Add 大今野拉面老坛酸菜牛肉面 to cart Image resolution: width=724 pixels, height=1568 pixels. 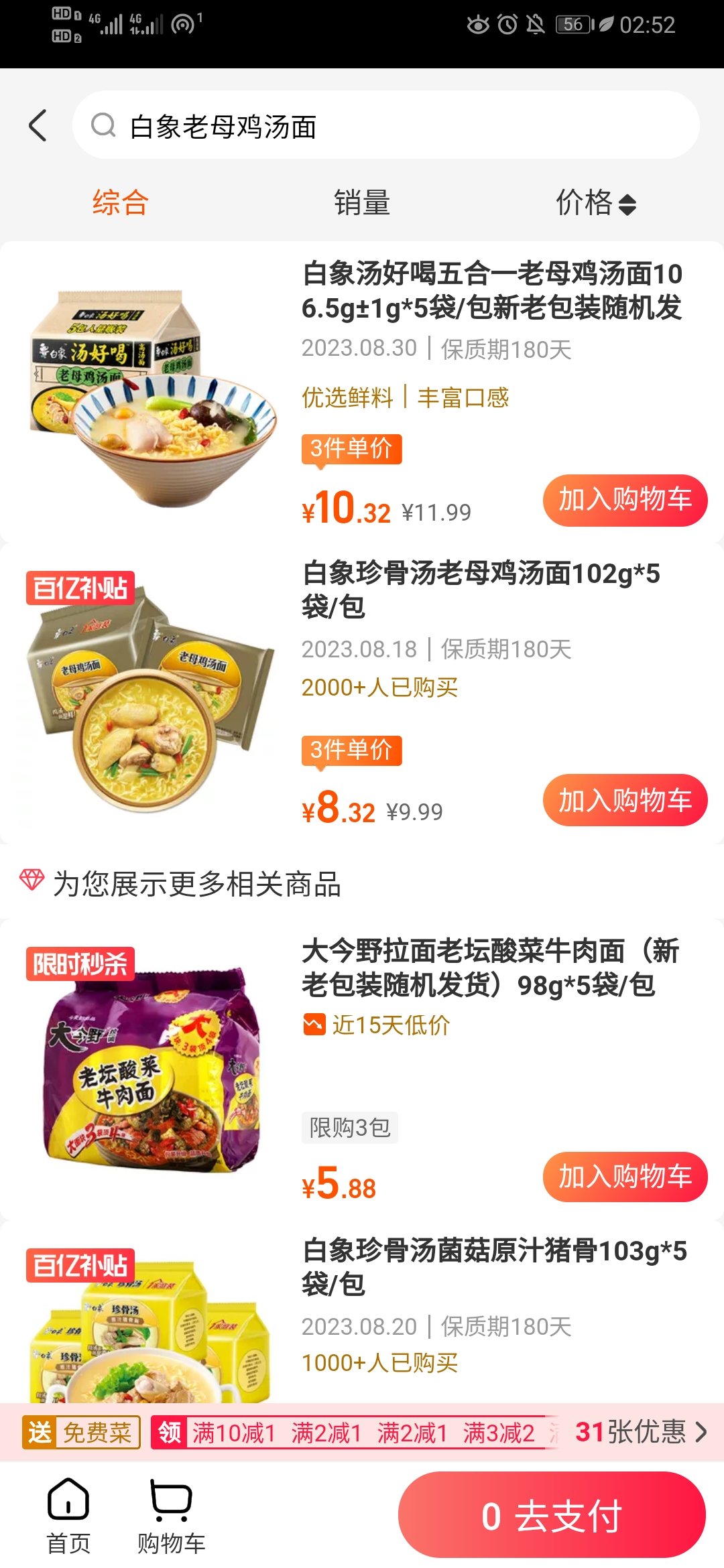pyautogui.click(x=624, y=1177)
